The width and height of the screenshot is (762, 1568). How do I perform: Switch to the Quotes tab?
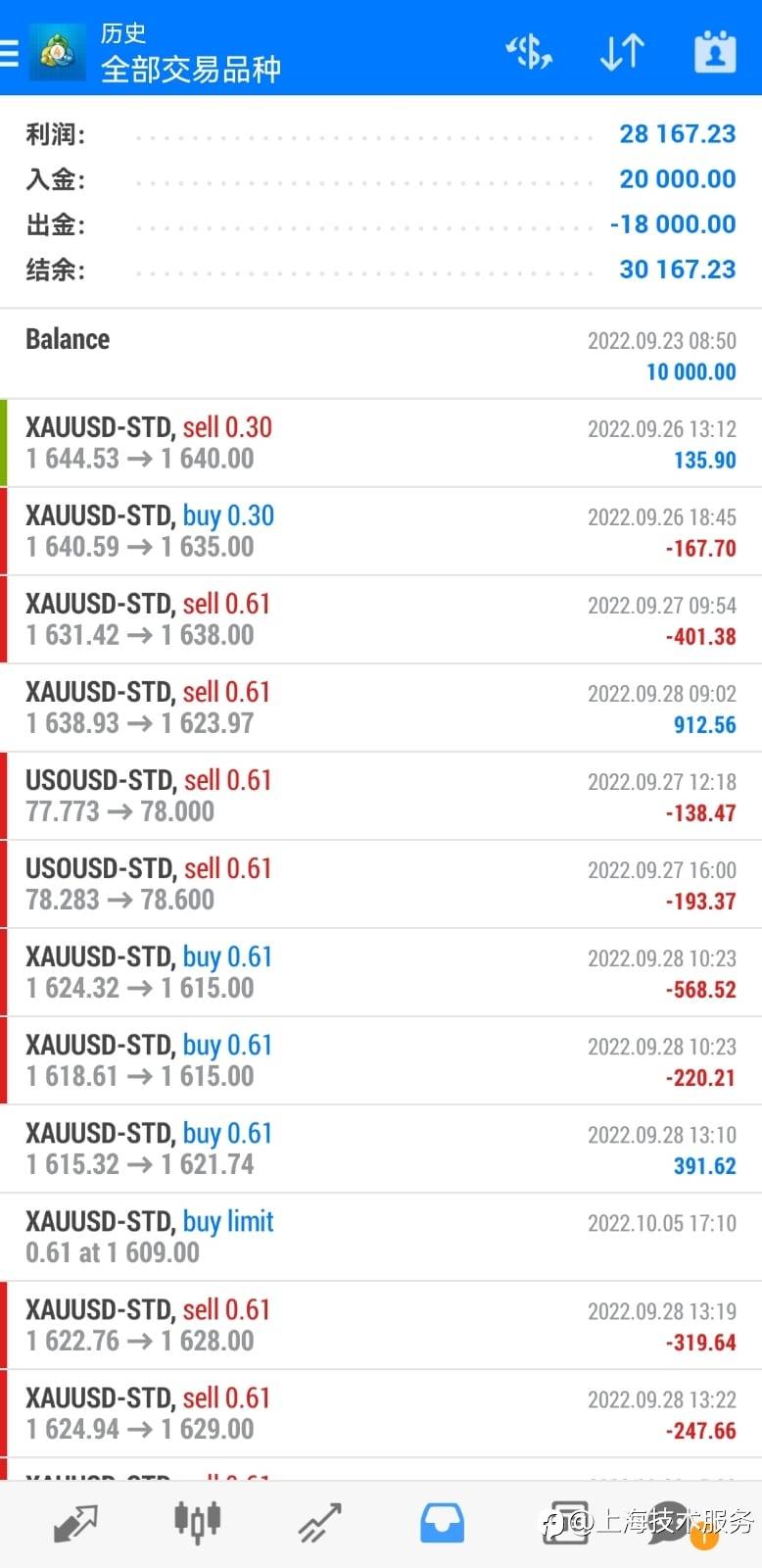[75, 1524]
